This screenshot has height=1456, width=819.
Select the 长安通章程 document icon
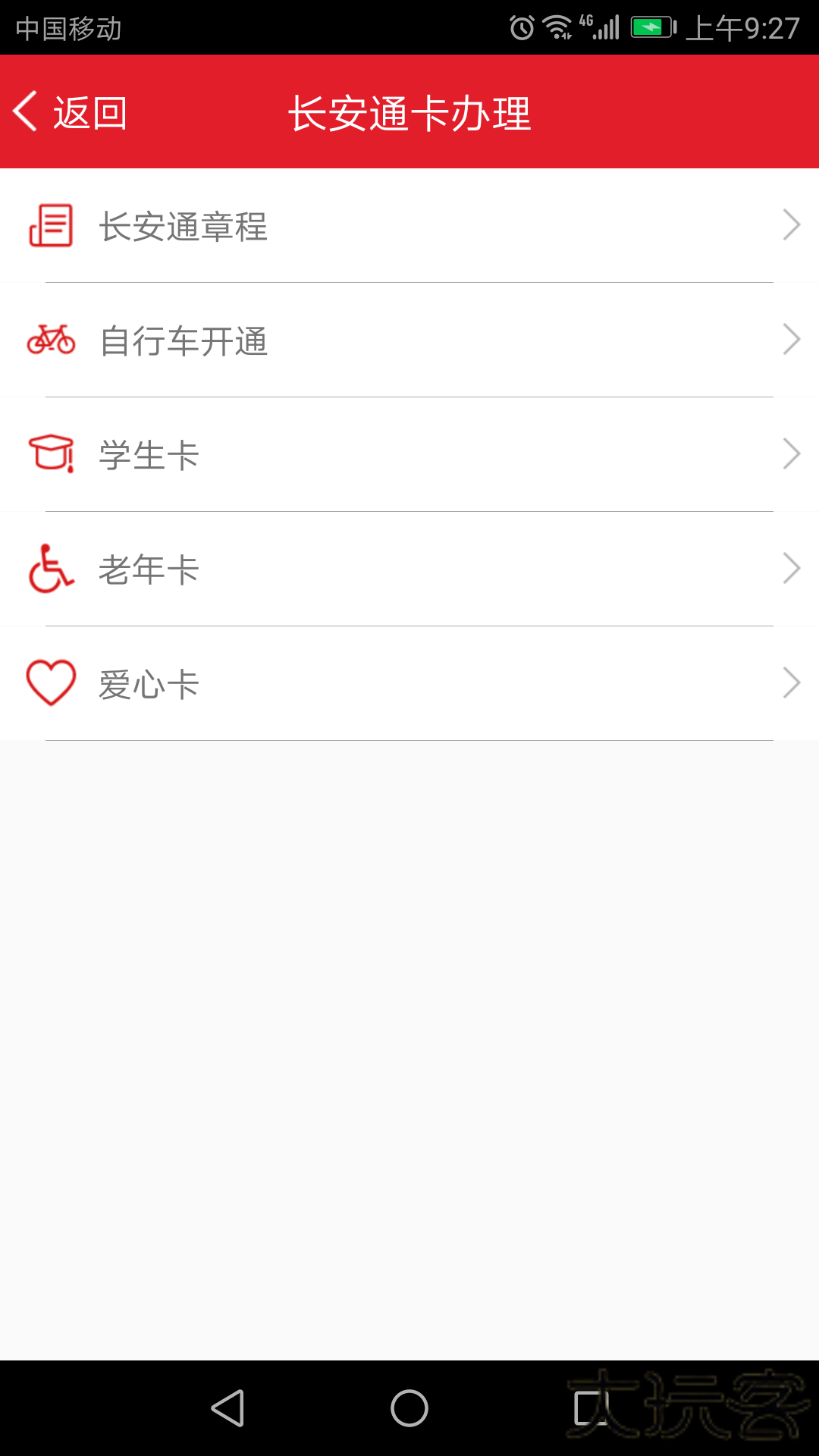(x=51, y=224)
